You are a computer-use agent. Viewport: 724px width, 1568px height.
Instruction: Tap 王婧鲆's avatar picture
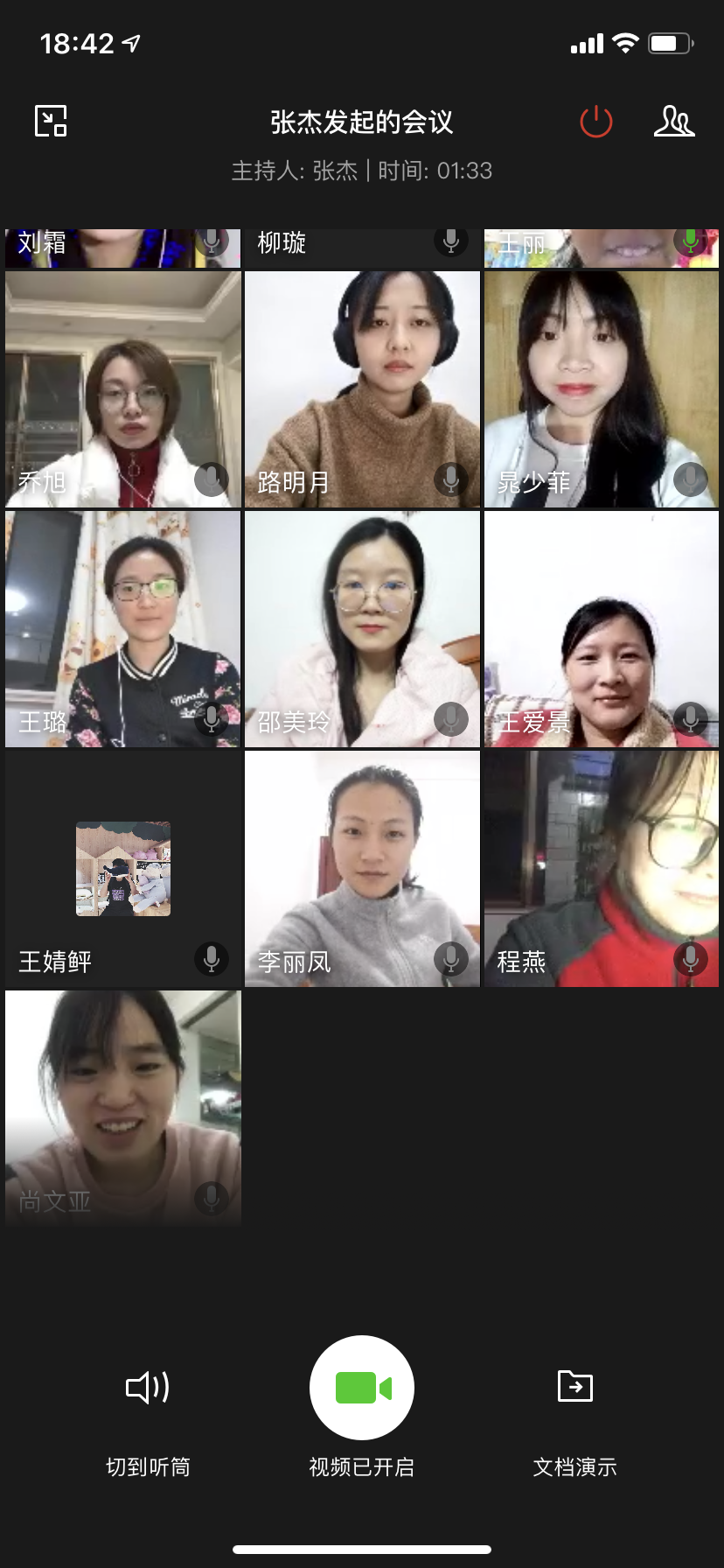122,868
